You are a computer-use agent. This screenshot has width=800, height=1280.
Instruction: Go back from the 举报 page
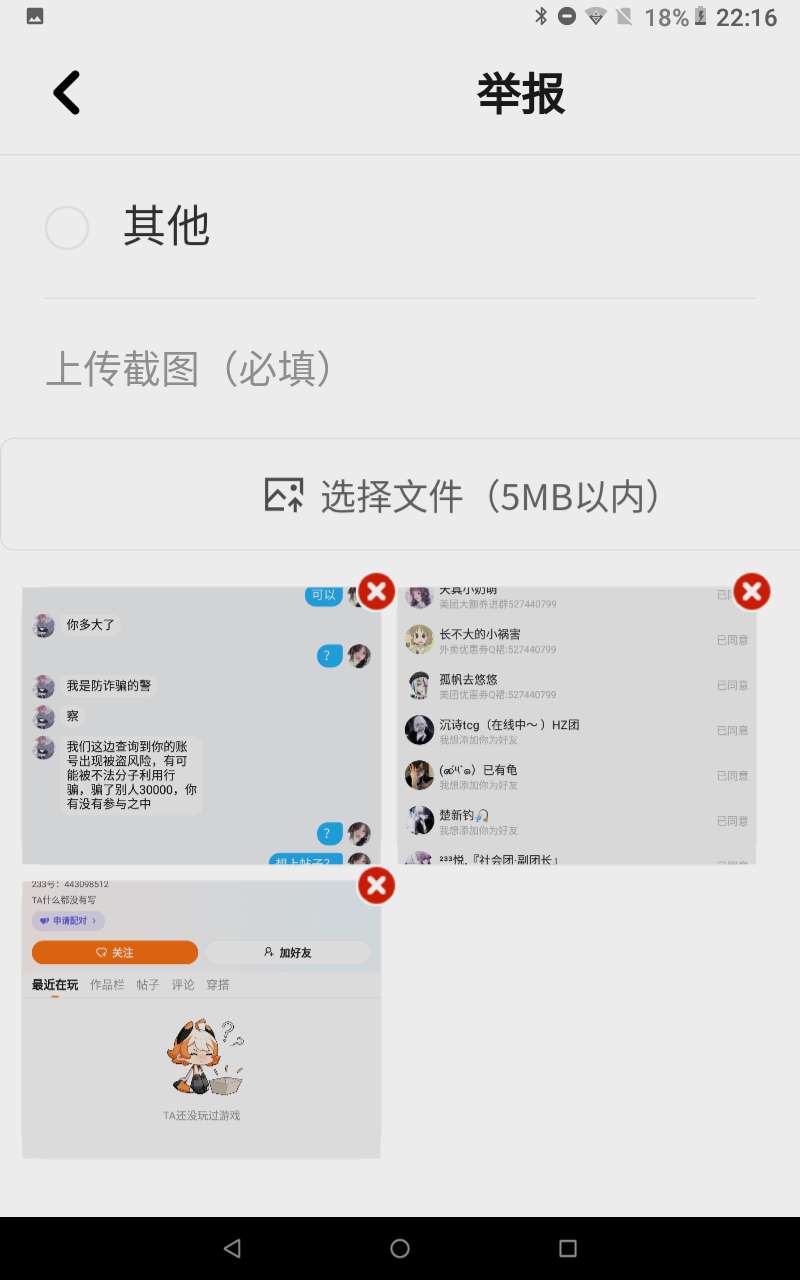[66, 93]
